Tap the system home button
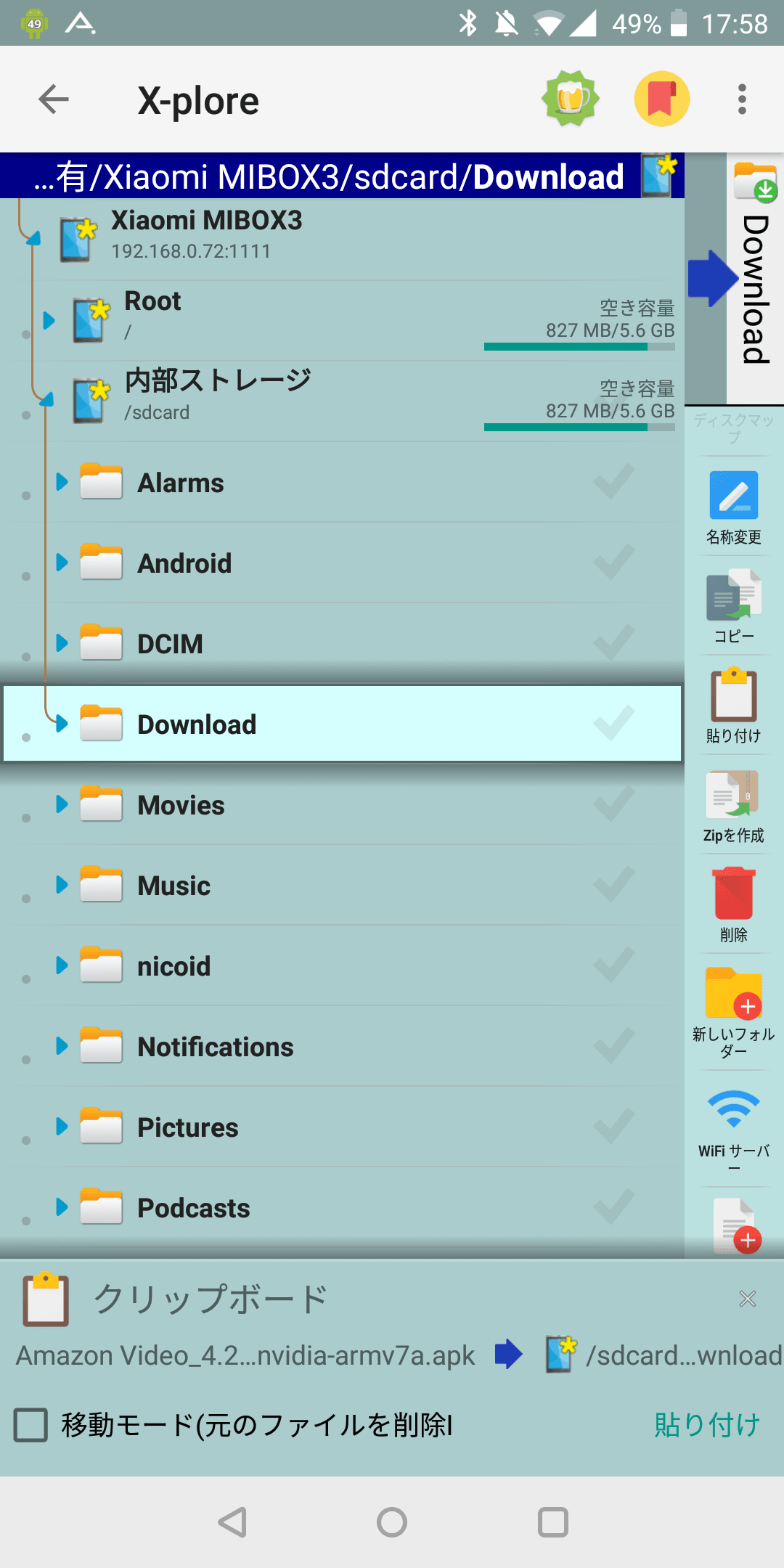Viewport: 784px width, 1568px height. (x=392, y=1522)
